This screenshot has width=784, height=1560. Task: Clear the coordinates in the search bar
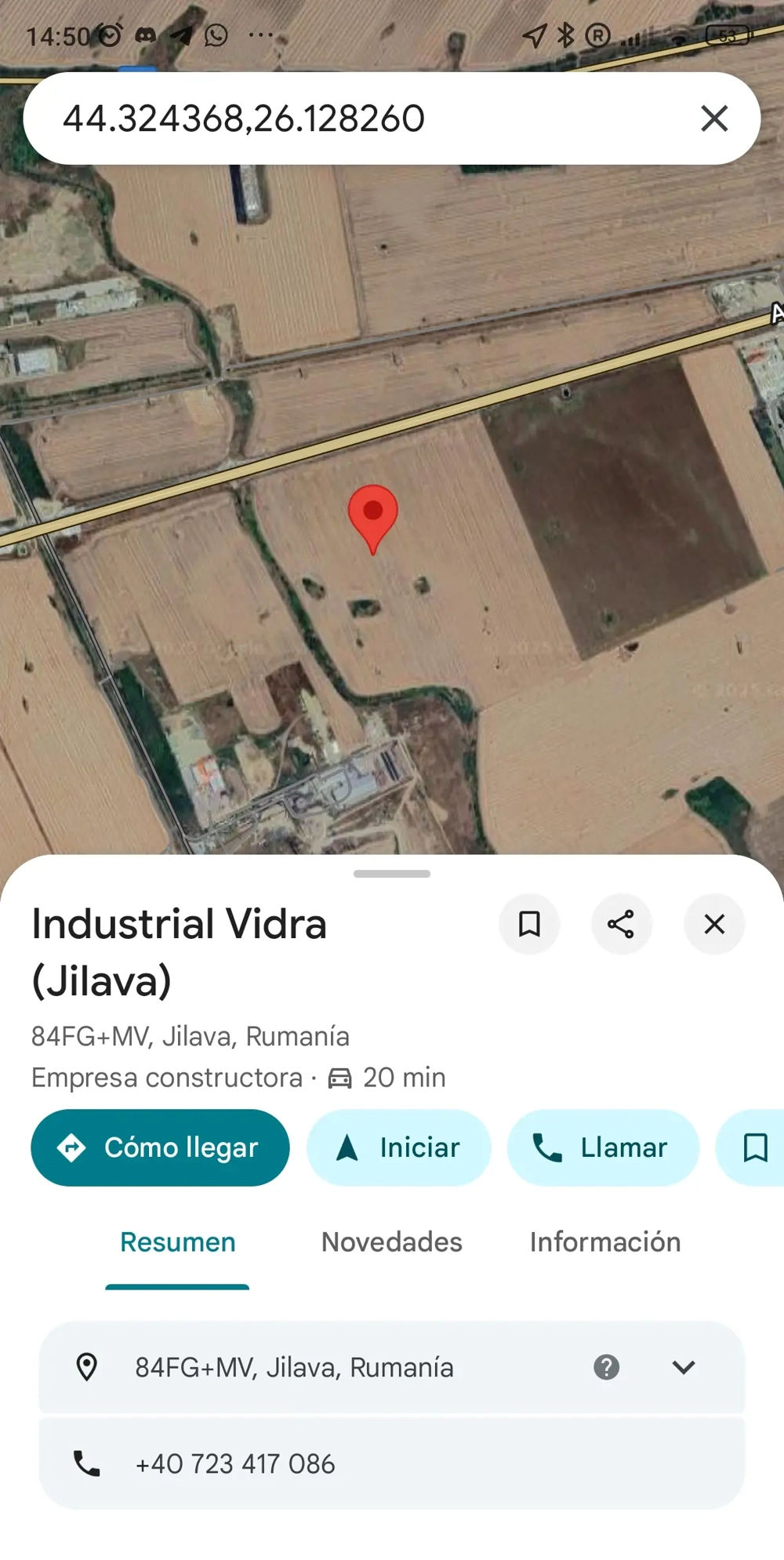(x=714, y=118)
